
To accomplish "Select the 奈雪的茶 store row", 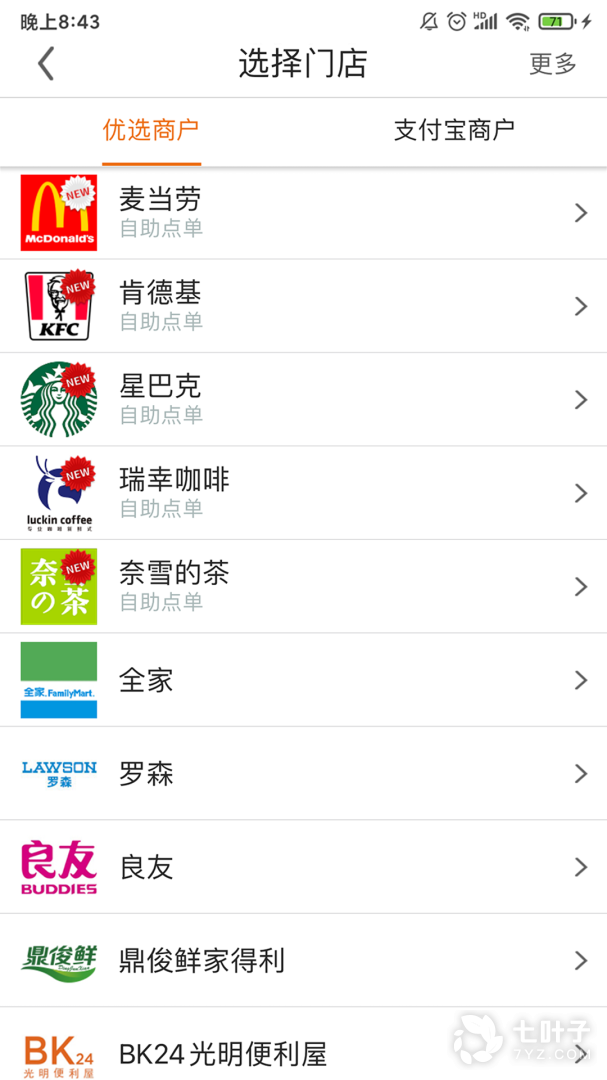I will pos(303,587).
